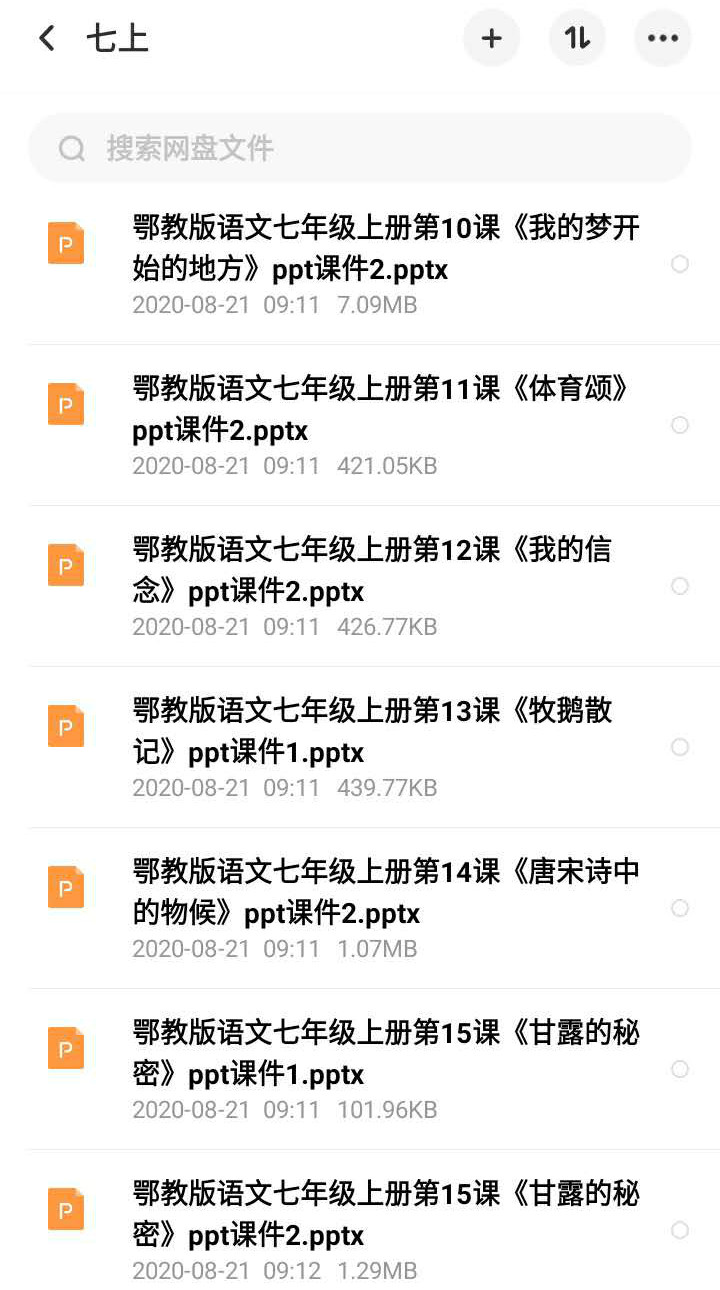Tap the 搜索网盘文件 search box
720x1290 pixels.
pyautogui.click(x=360, y=149)
